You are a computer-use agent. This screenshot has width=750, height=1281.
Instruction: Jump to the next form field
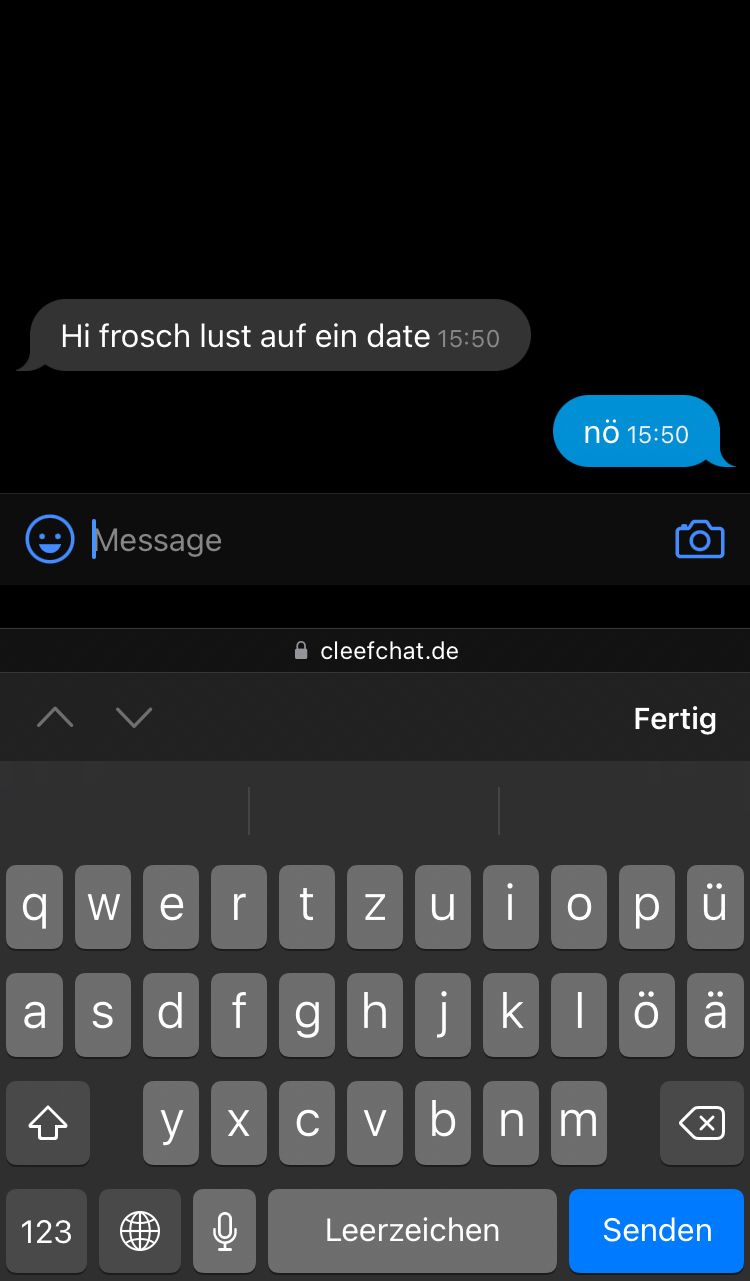pyautogui.click(x=134, y=717)
